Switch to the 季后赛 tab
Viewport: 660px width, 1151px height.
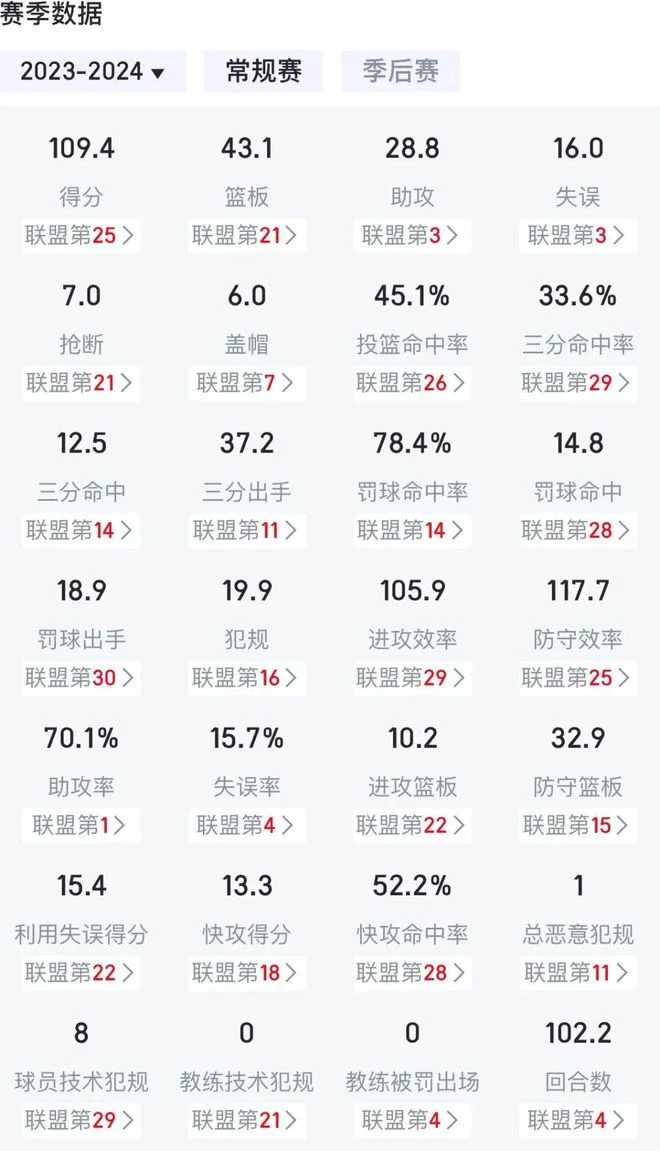[400, 71]
